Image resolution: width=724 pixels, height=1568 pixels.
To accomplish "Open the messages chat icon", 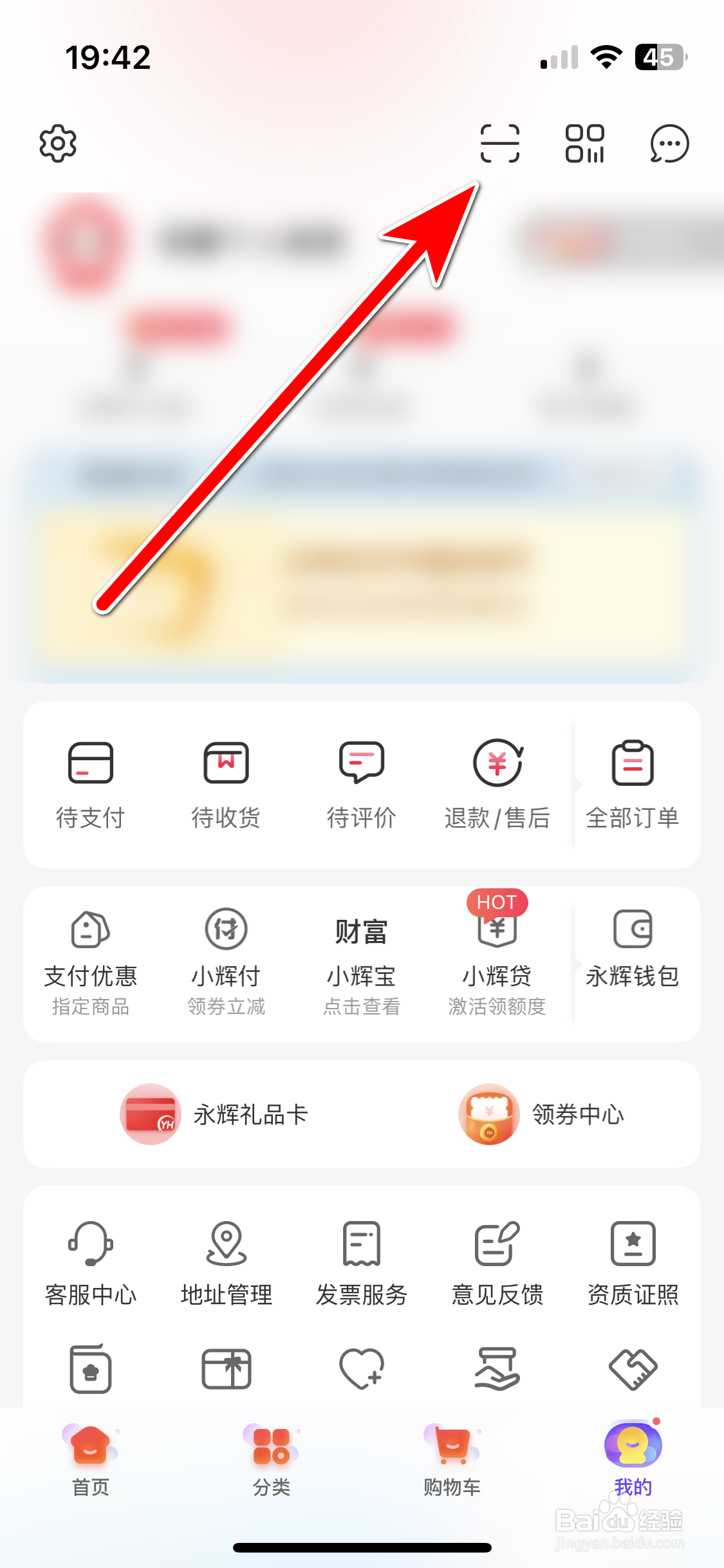I will (669, 144).
